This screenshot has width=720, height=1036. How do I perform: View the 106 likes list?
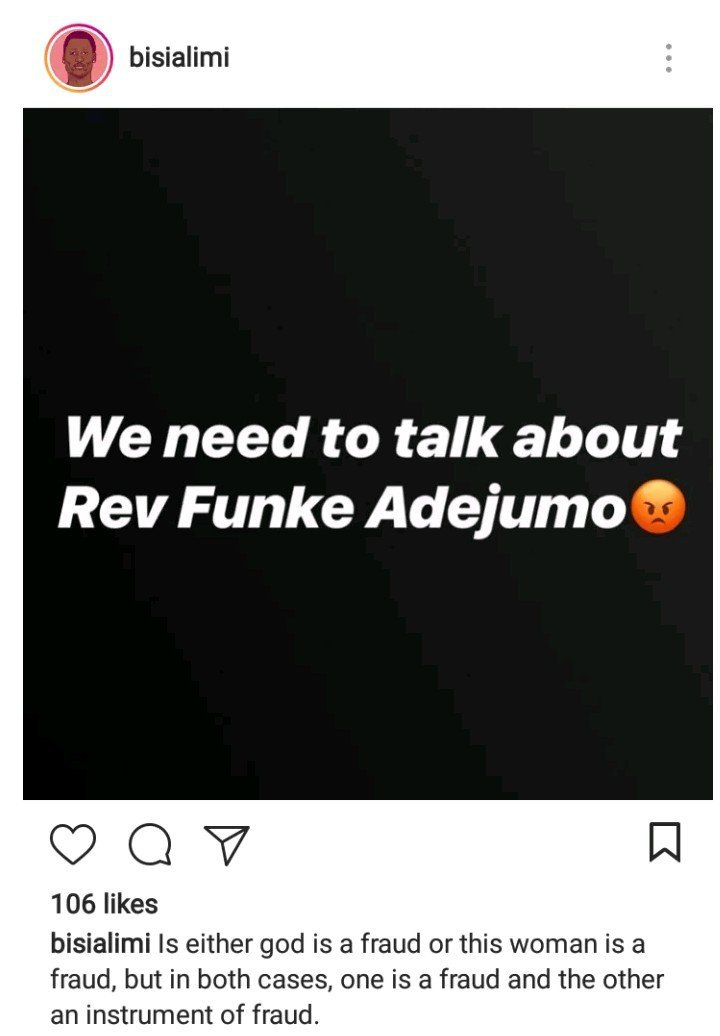pos(104,904)
